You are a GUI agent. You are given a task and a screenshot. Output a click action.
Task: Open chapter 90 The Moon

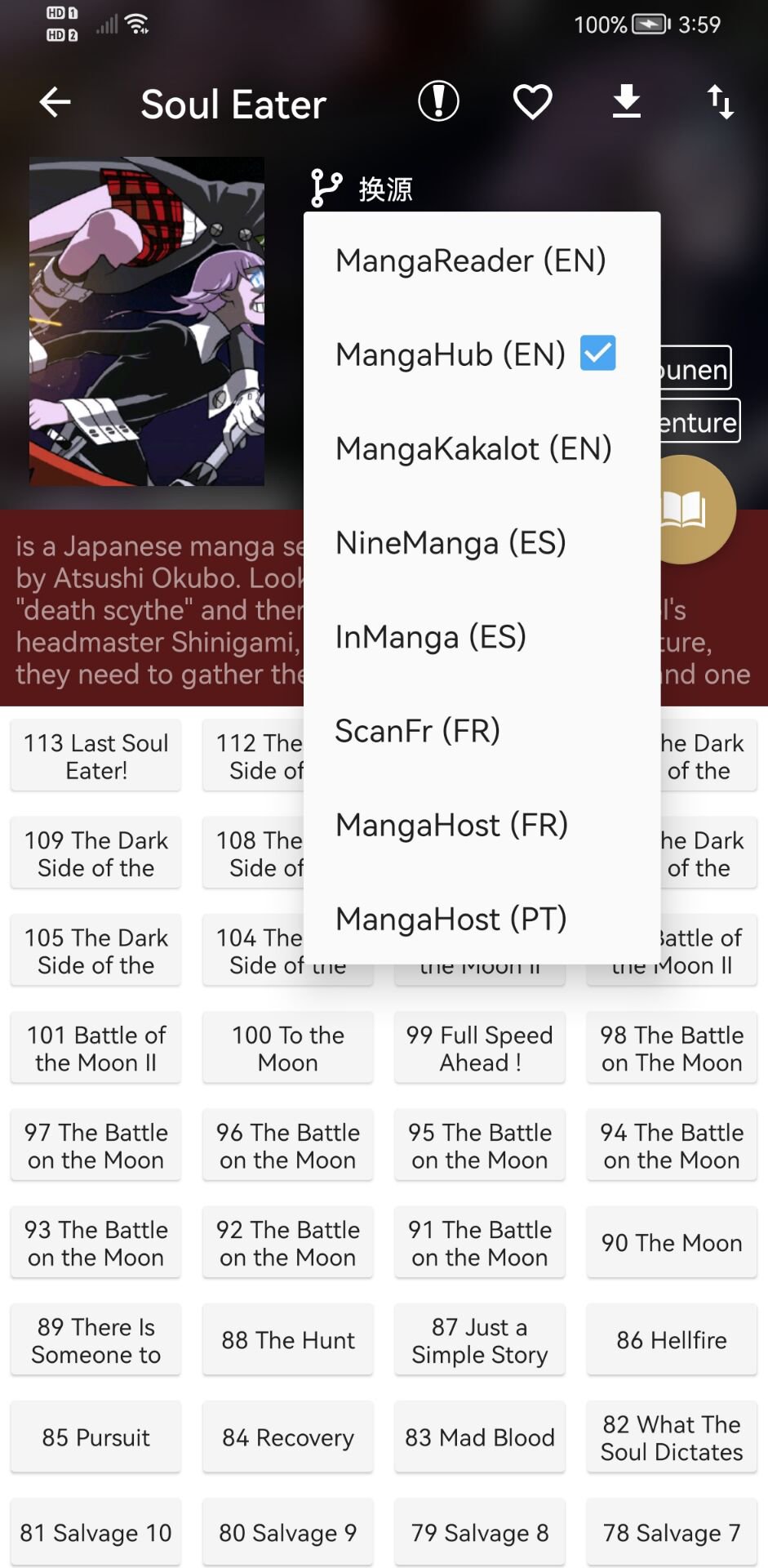[672, 1243]
